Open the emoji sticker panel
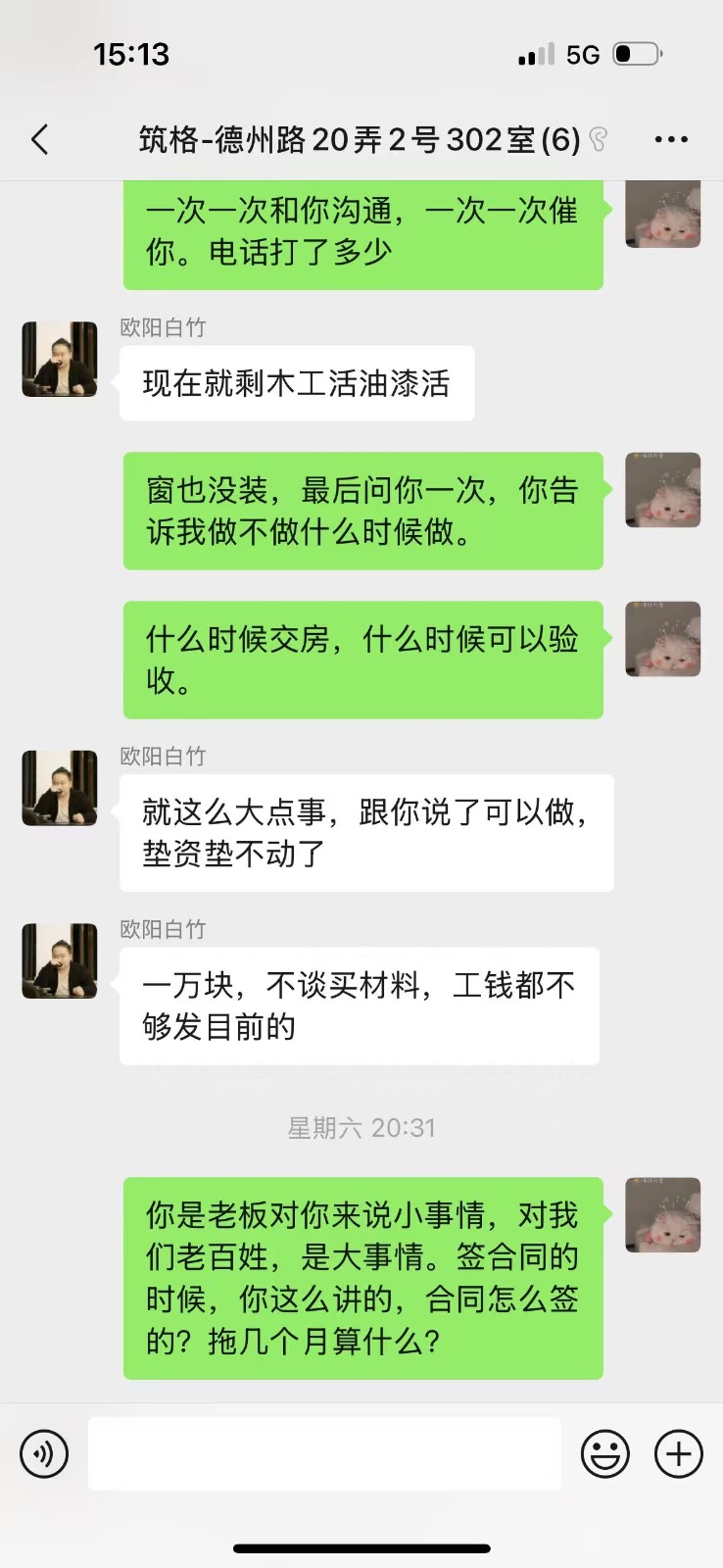Screen dimensions: 723x1568 [605, 1453]
